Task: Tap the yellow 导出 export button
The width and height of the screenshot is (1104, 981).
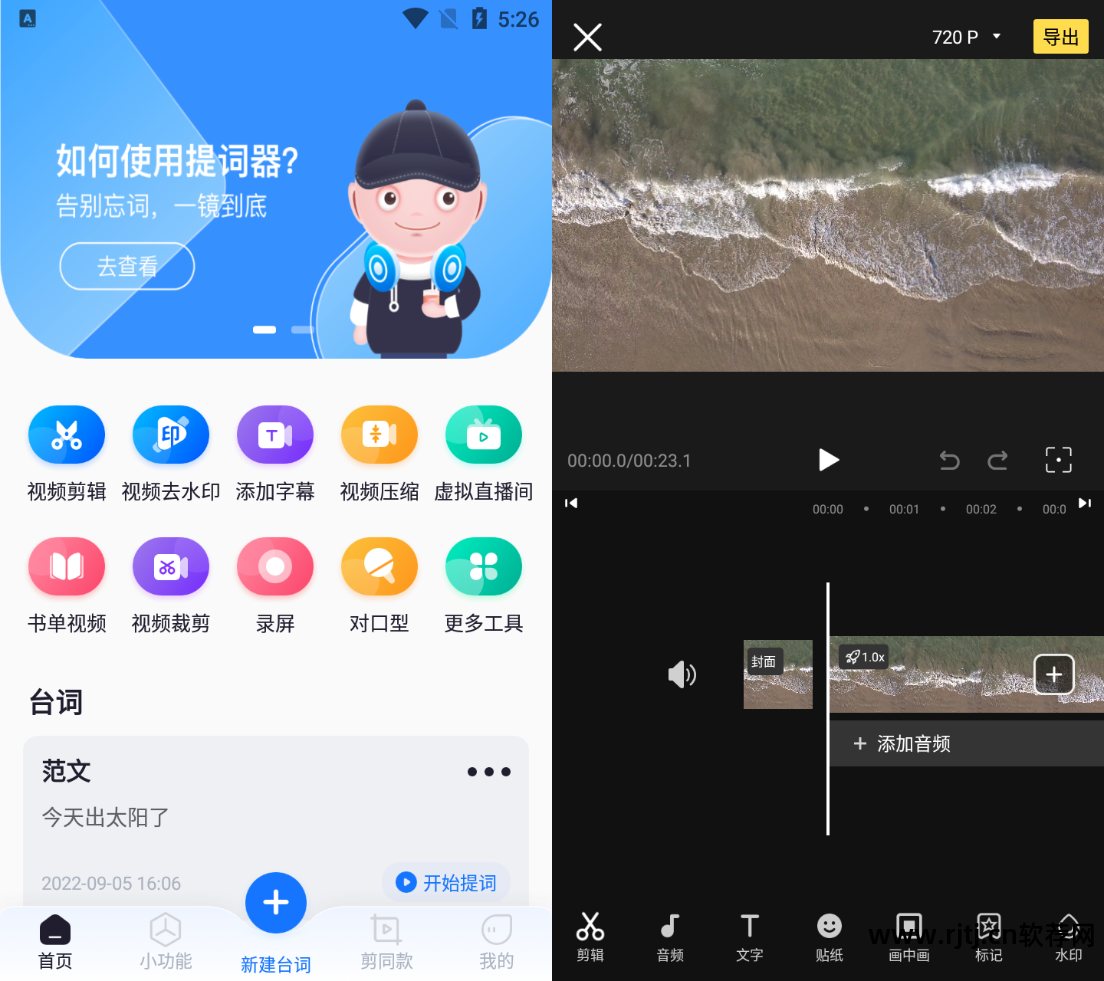Action: tap(1060, 37)
